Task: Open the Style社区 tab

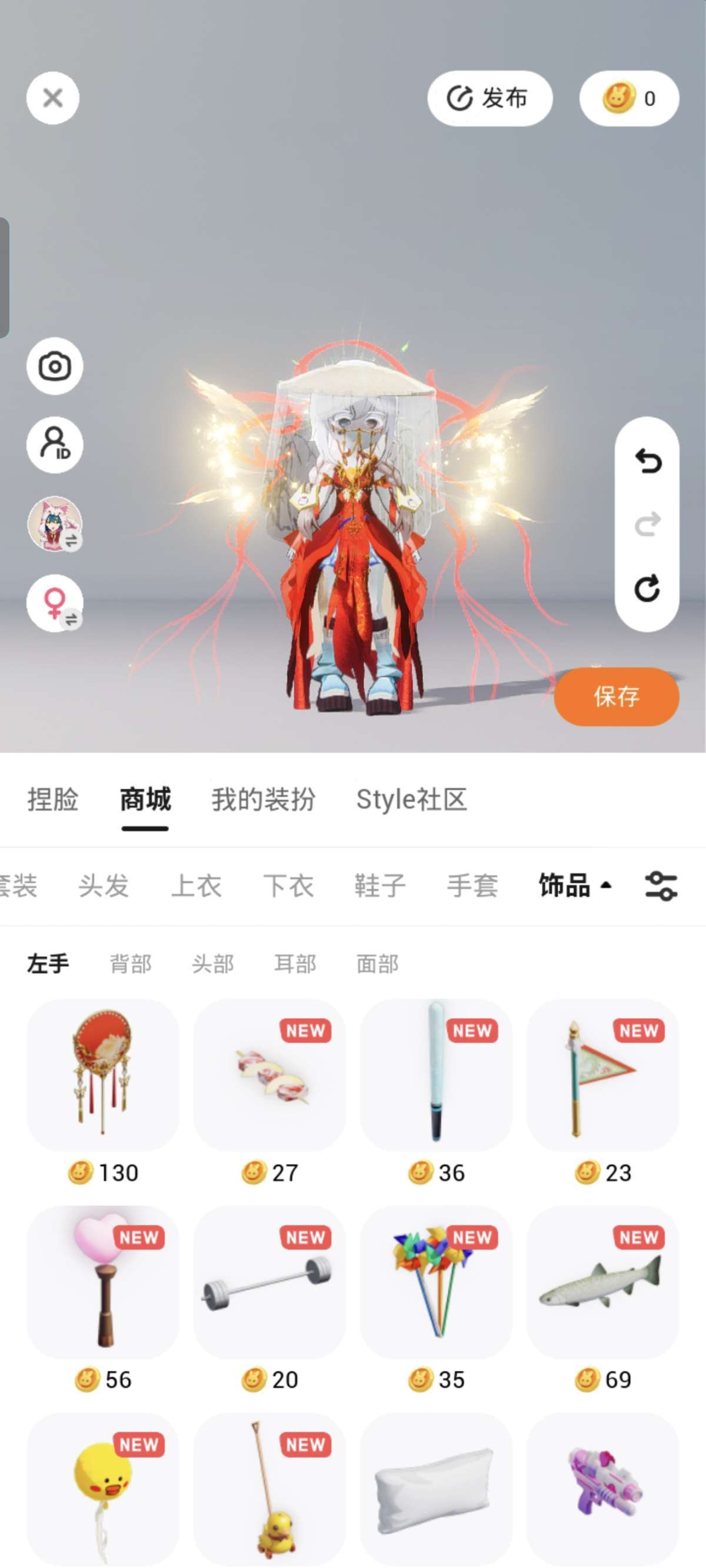Action: click(x=411, y=799)
